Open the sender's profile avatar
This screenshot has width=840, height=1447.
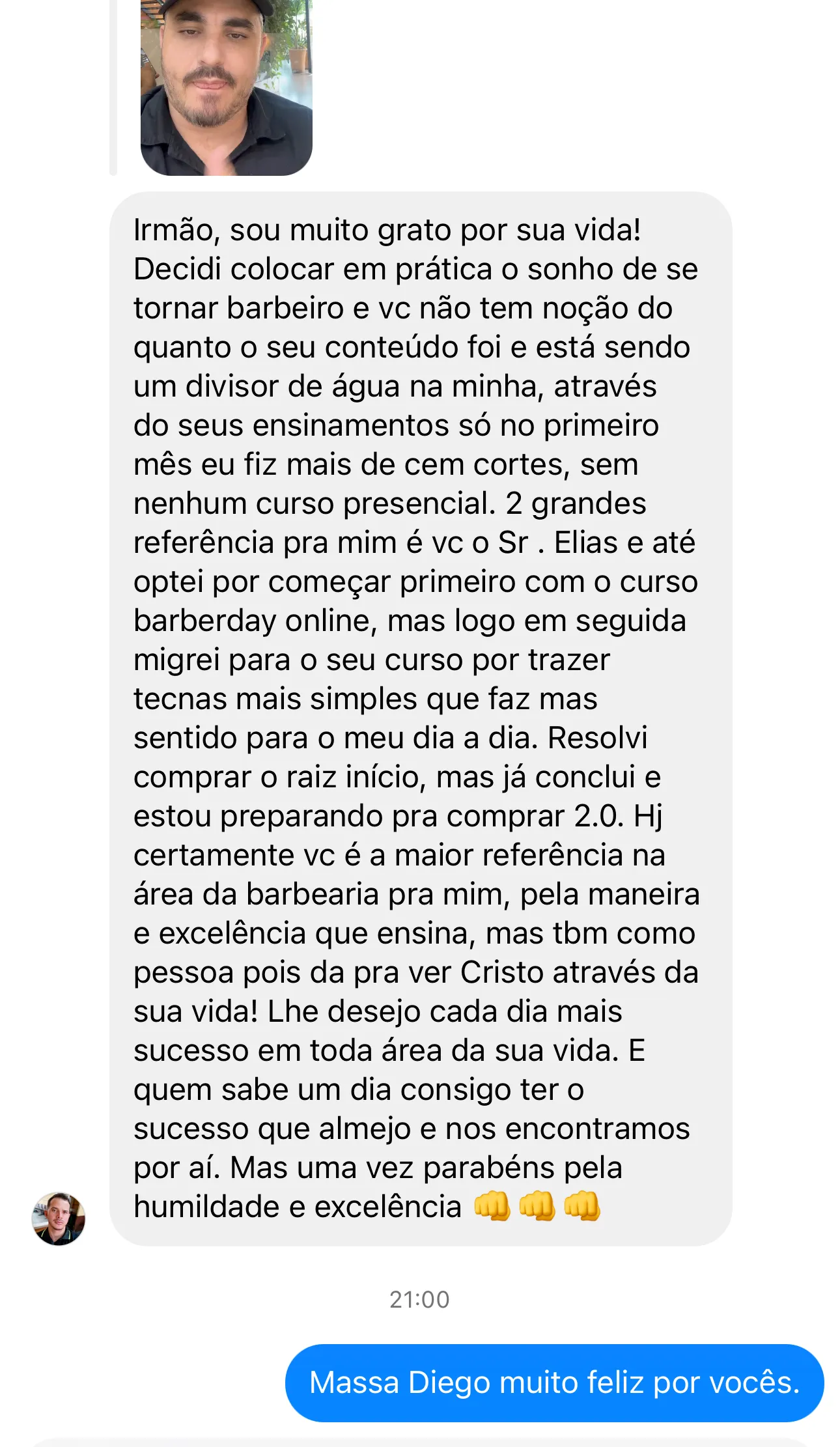pyautogui.click(x=59, y=1218)
